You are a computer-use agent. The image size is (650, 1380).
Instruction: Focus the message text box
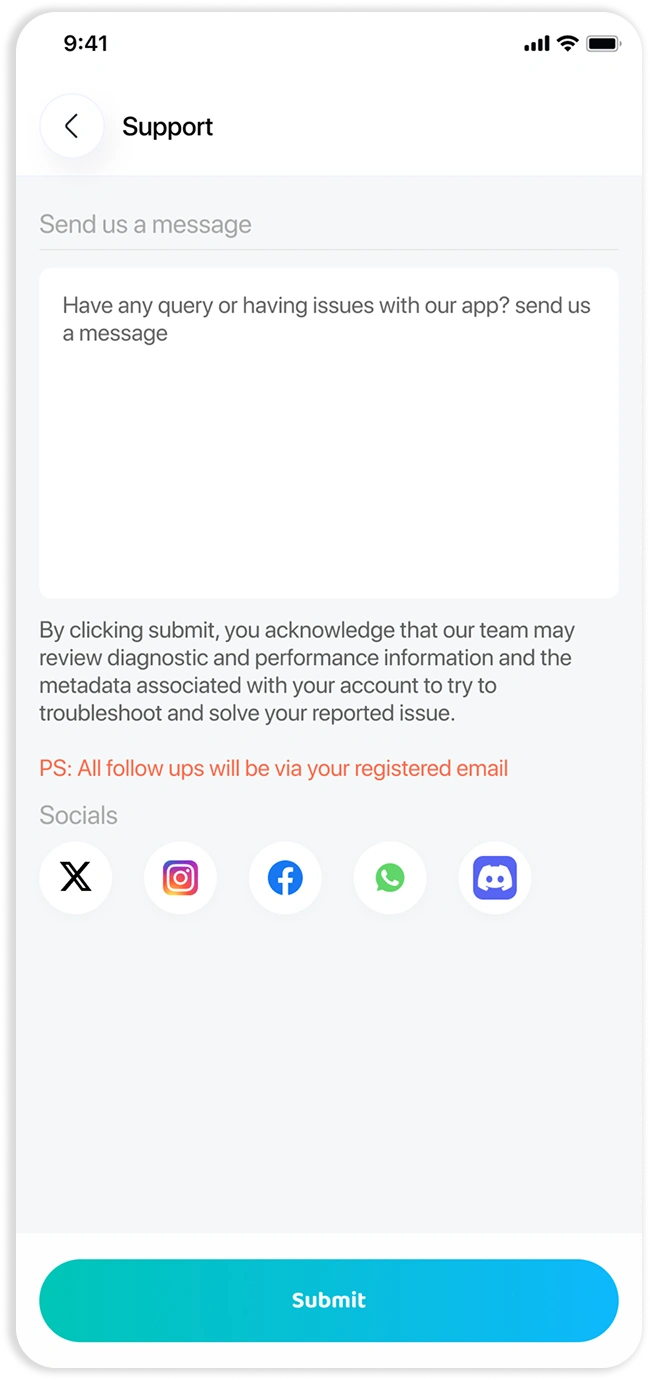pyautogui.click(x=328, y=432)
